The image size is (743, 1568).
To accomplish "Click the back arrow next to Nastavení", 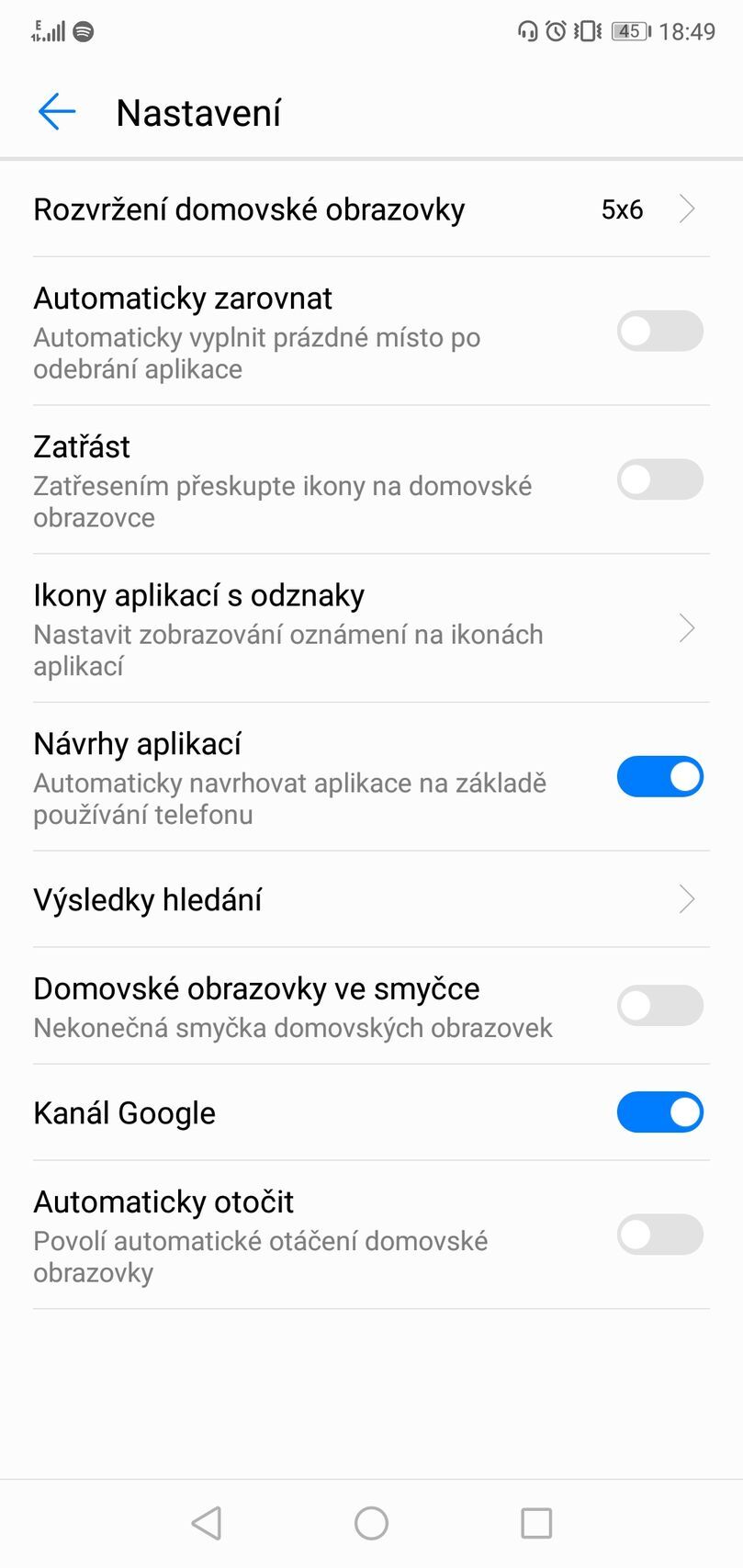I will point(56,112).
